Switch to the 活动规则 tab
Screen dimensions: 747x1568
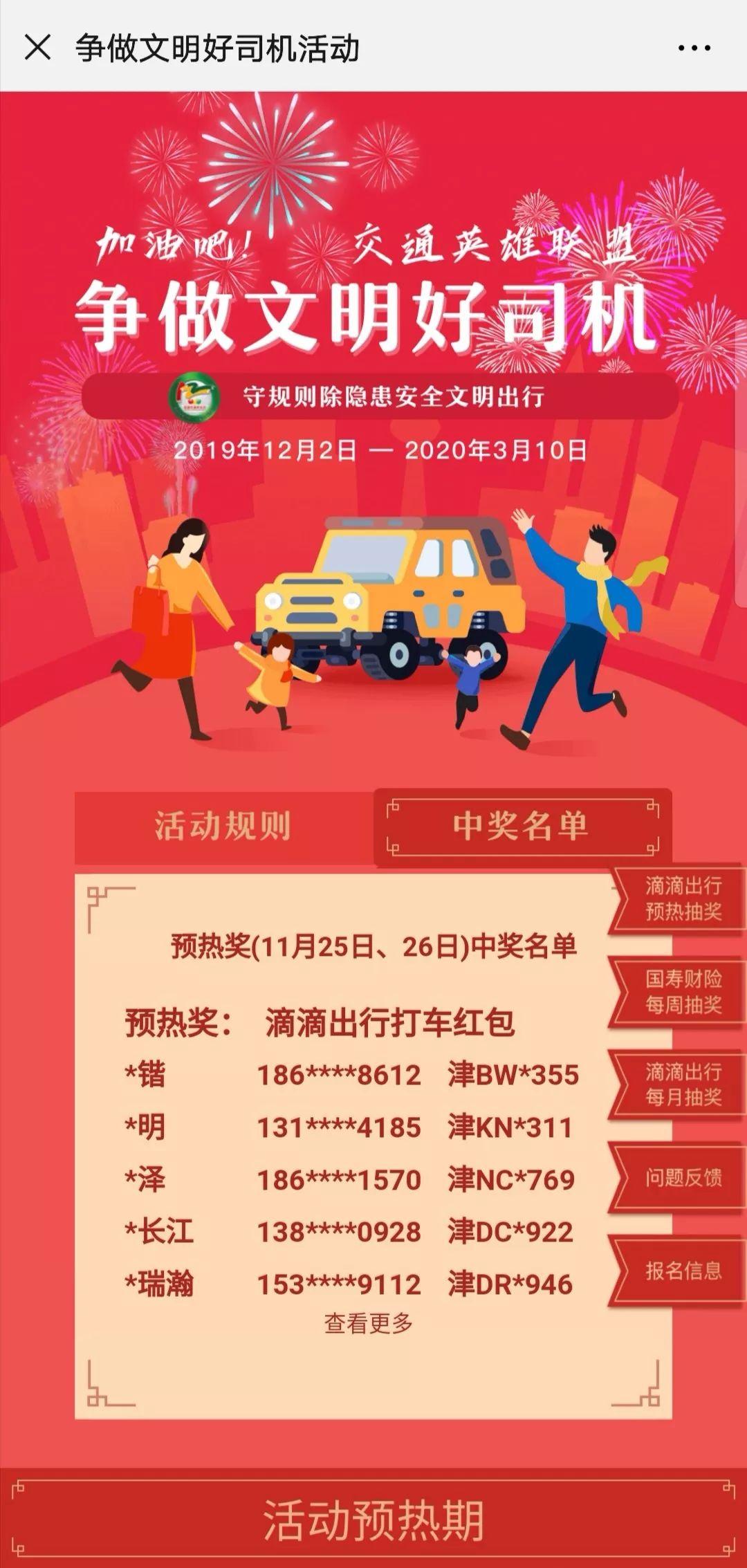pyautogui.click(x=223, y=827)
